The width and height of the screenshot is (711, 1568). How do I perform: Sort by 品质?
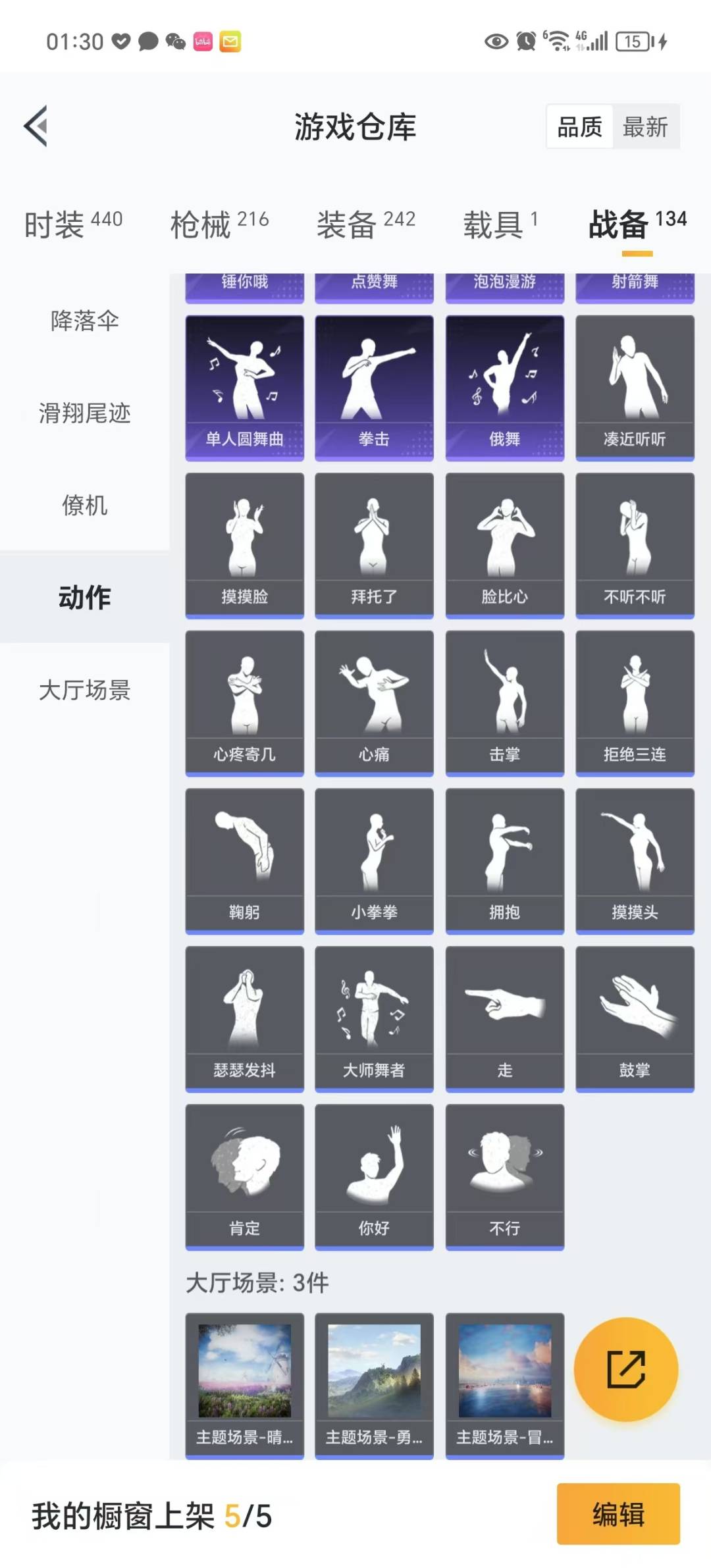[x=580, y=126]
